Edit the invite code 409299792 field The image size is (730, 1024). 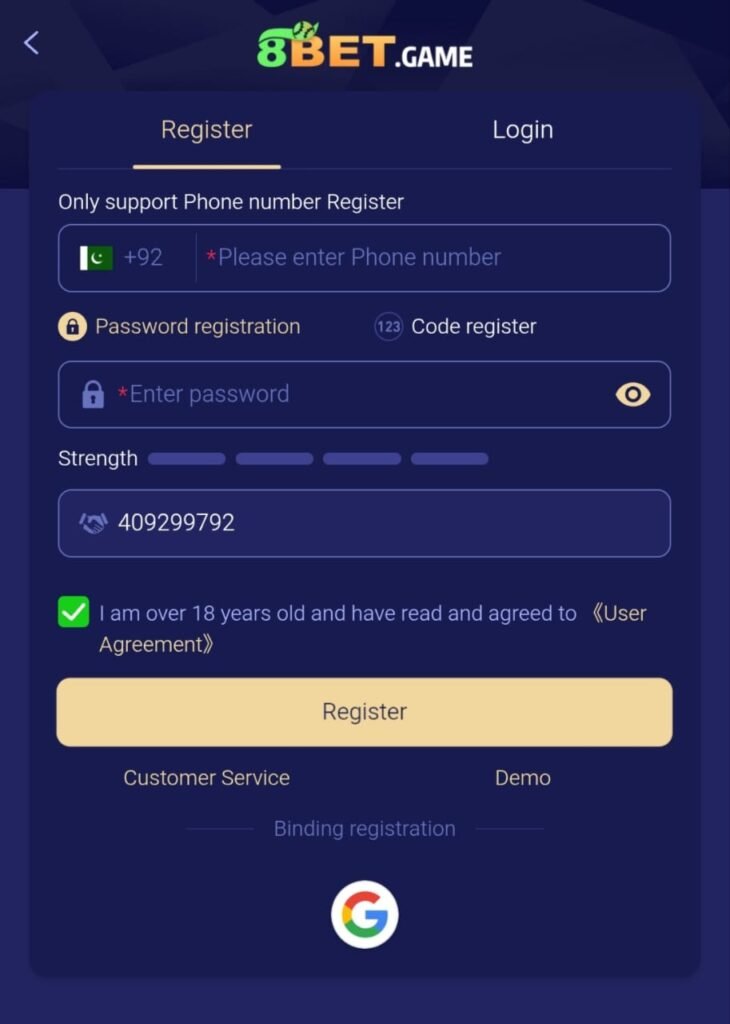364,523
